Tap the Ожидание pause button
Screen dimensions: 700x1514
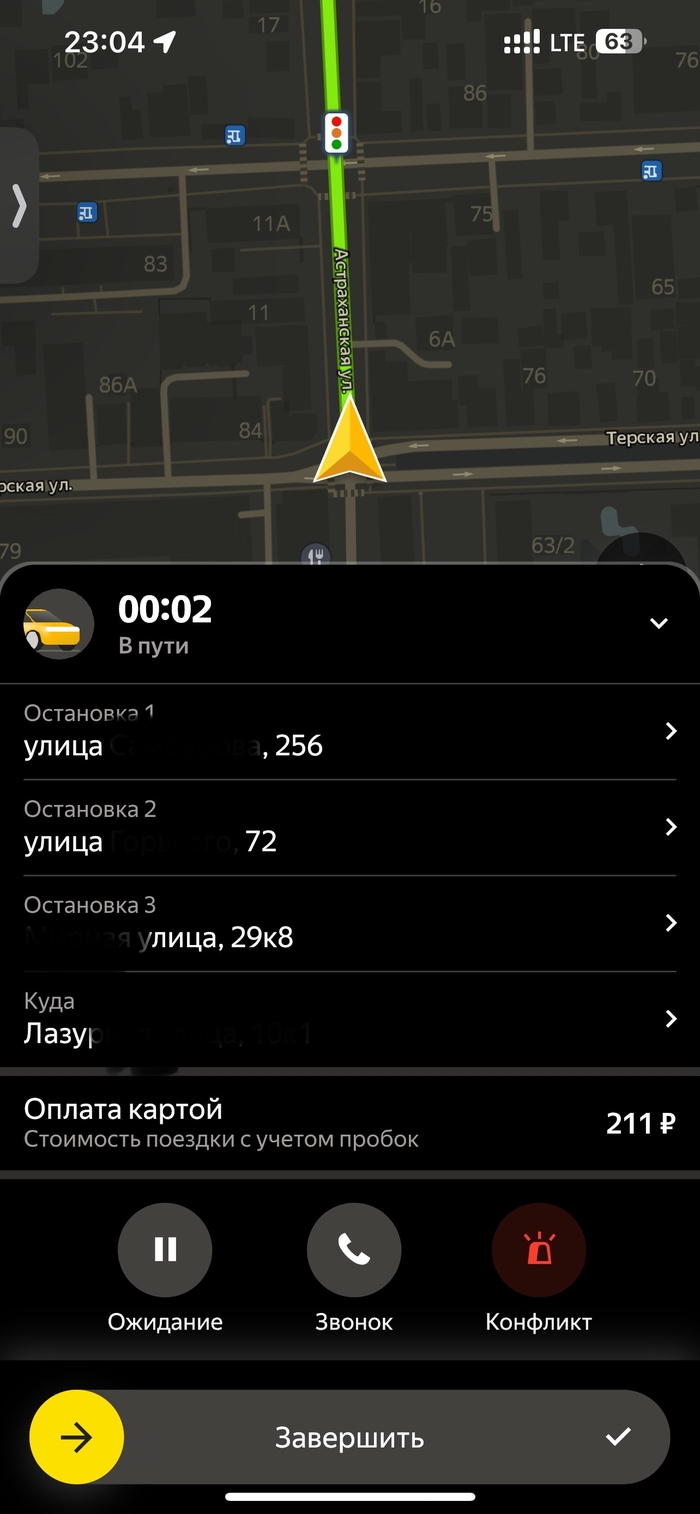coord(165,1250)
